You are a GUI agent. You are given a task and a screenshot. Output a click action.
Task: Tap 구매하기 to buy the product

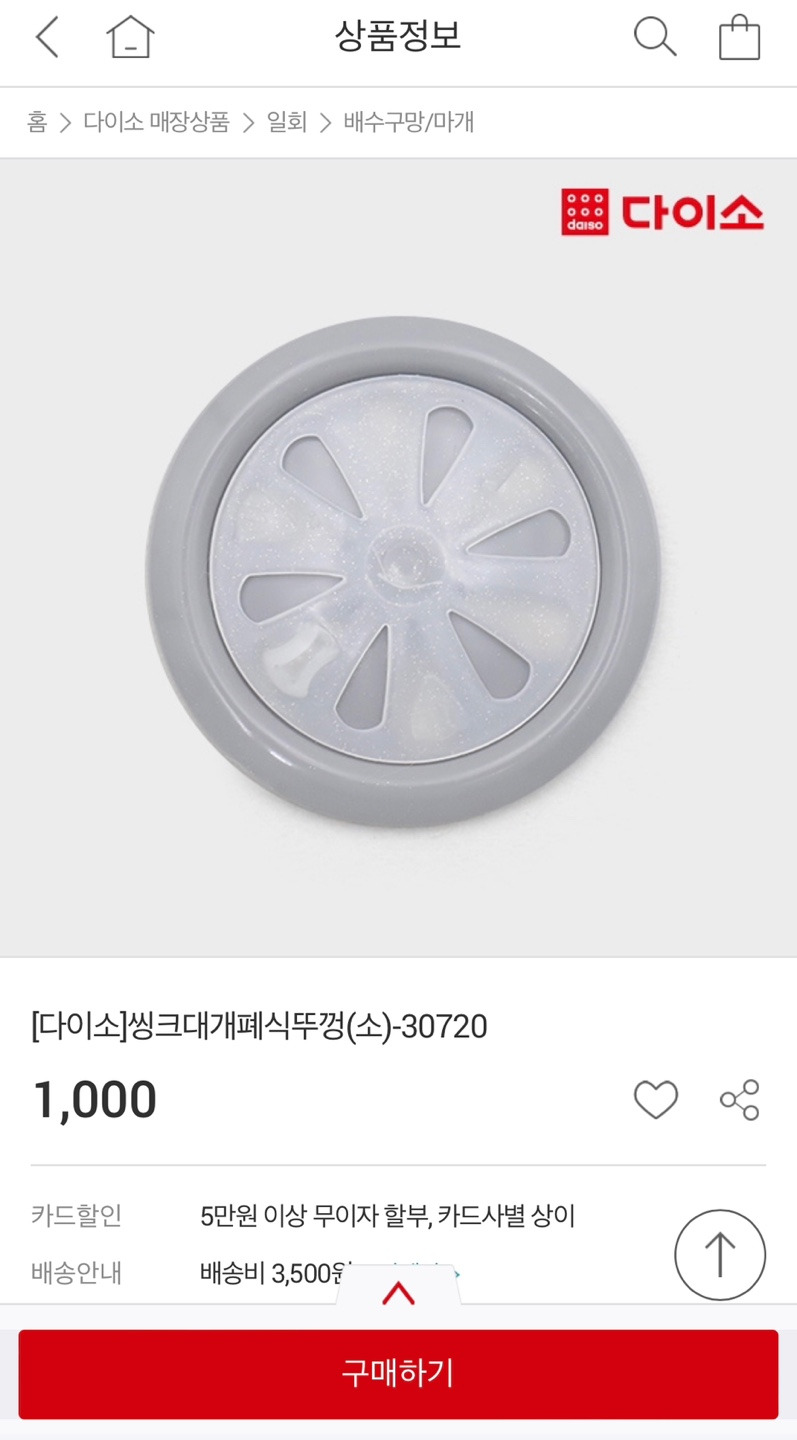click(398, 1374)
